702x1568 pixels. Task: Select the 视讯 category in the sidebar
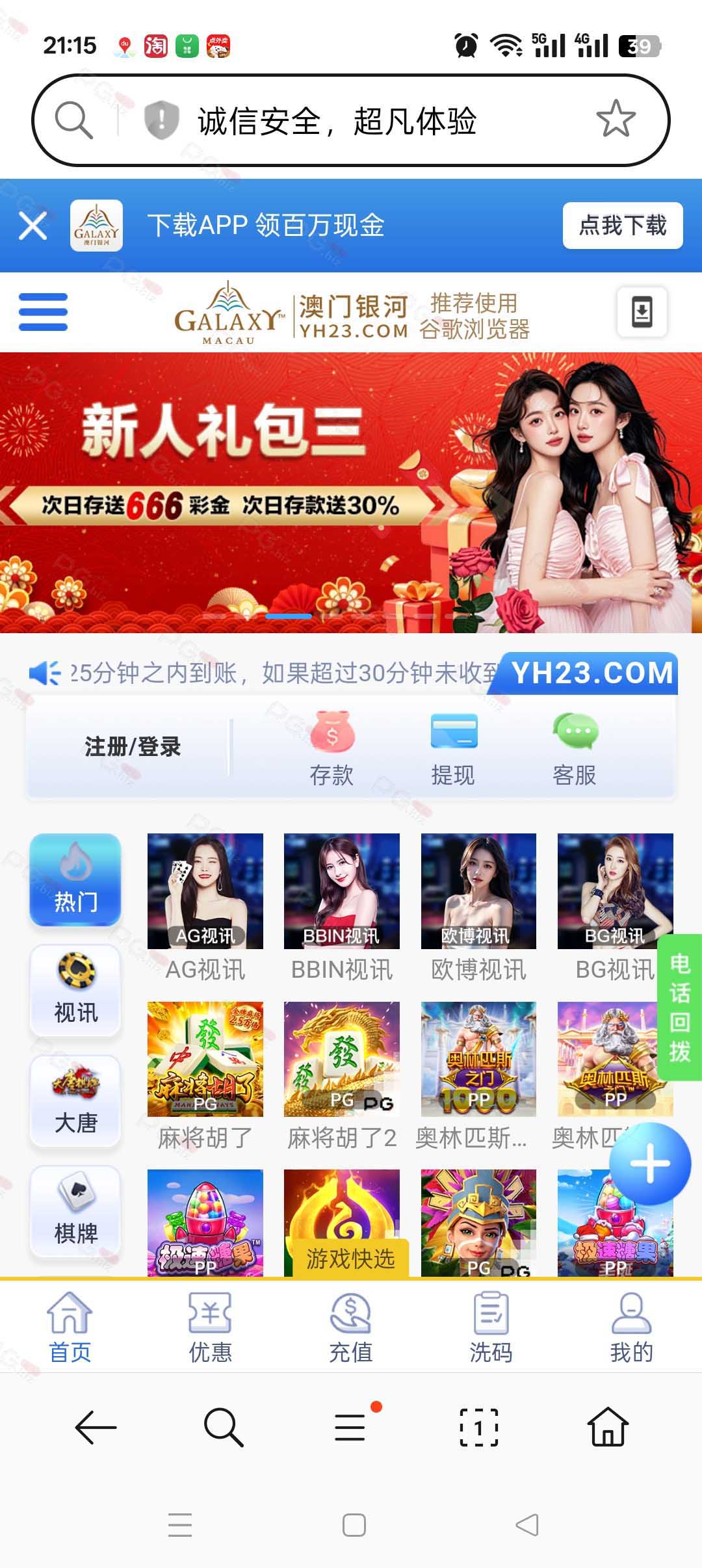click(x=75, y=990)
